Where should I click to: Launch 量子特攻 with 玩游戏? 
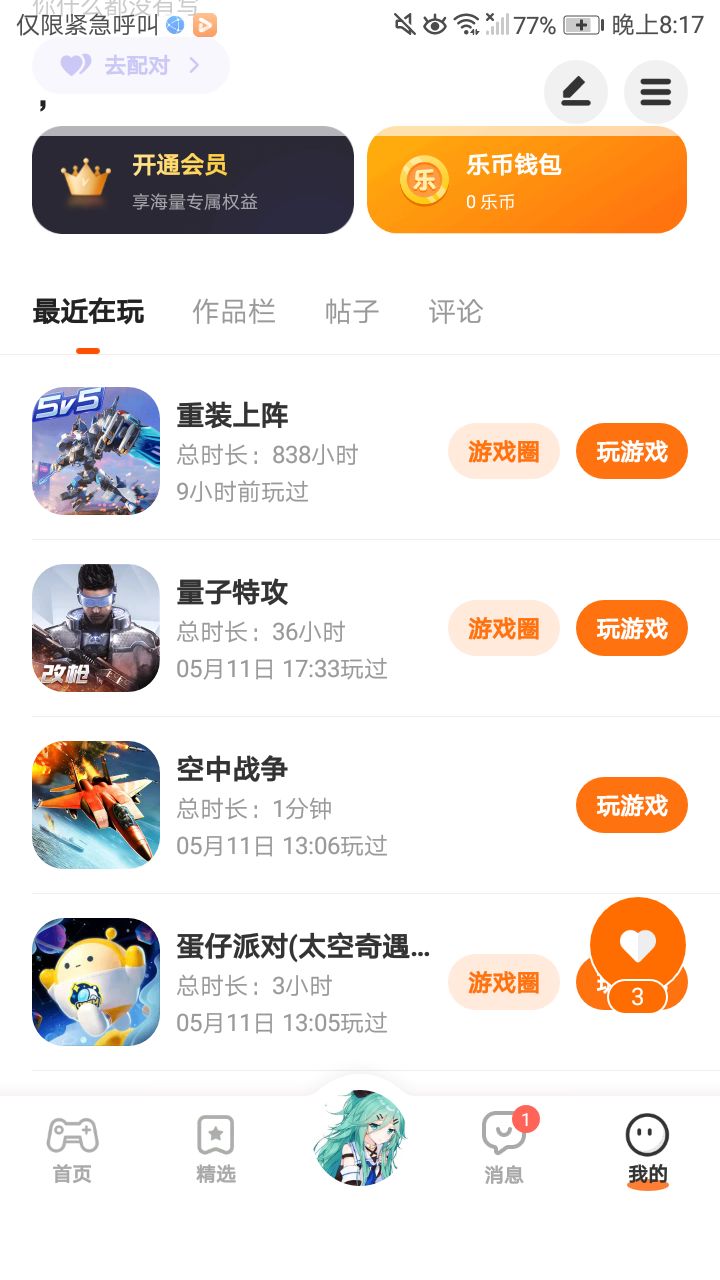[x=631, y=629]
